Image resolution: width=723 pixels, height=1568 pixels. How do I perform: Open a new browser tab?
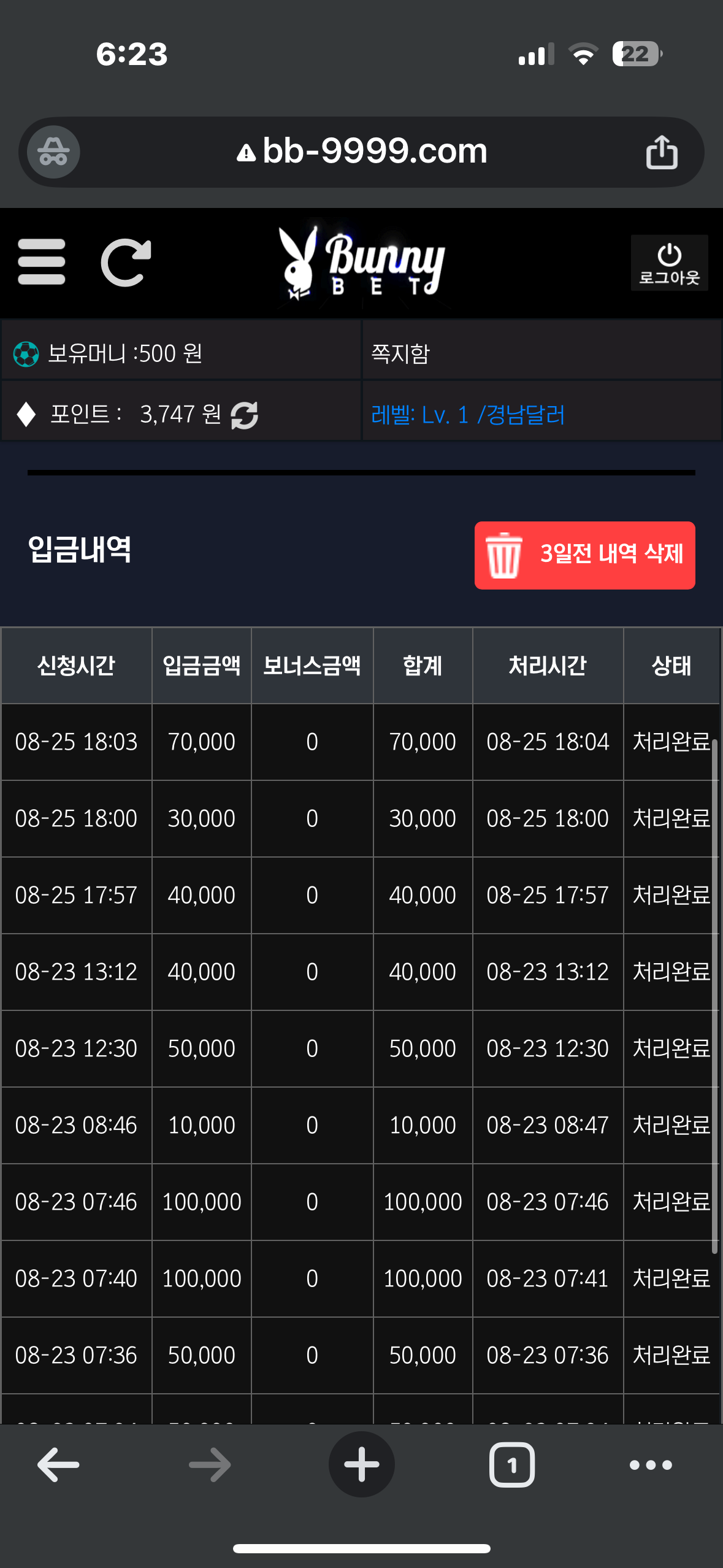click(x=361, y=1464)
